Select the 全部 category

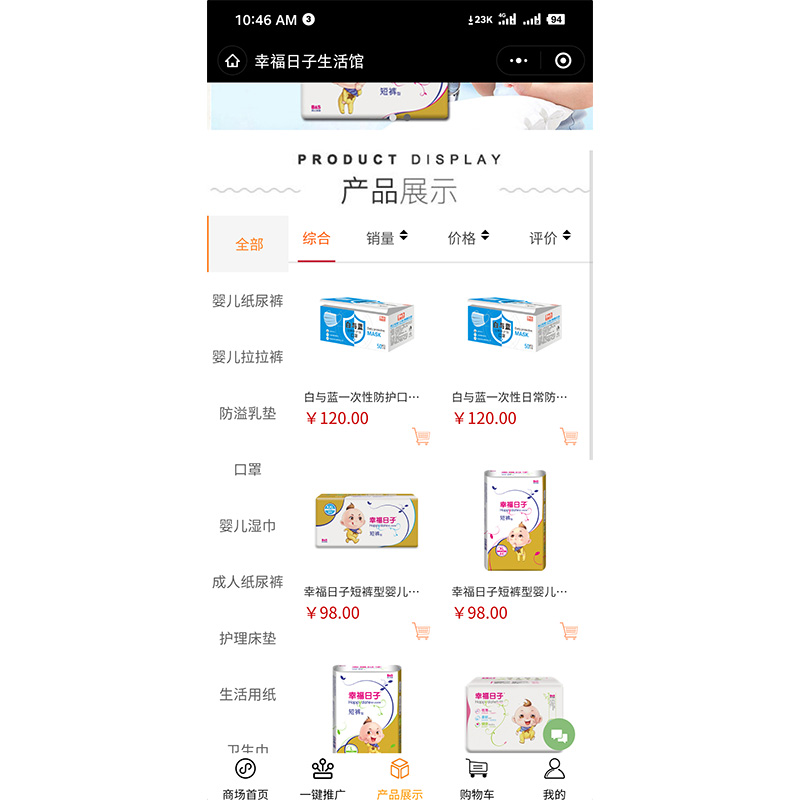[x=248, y=244]
